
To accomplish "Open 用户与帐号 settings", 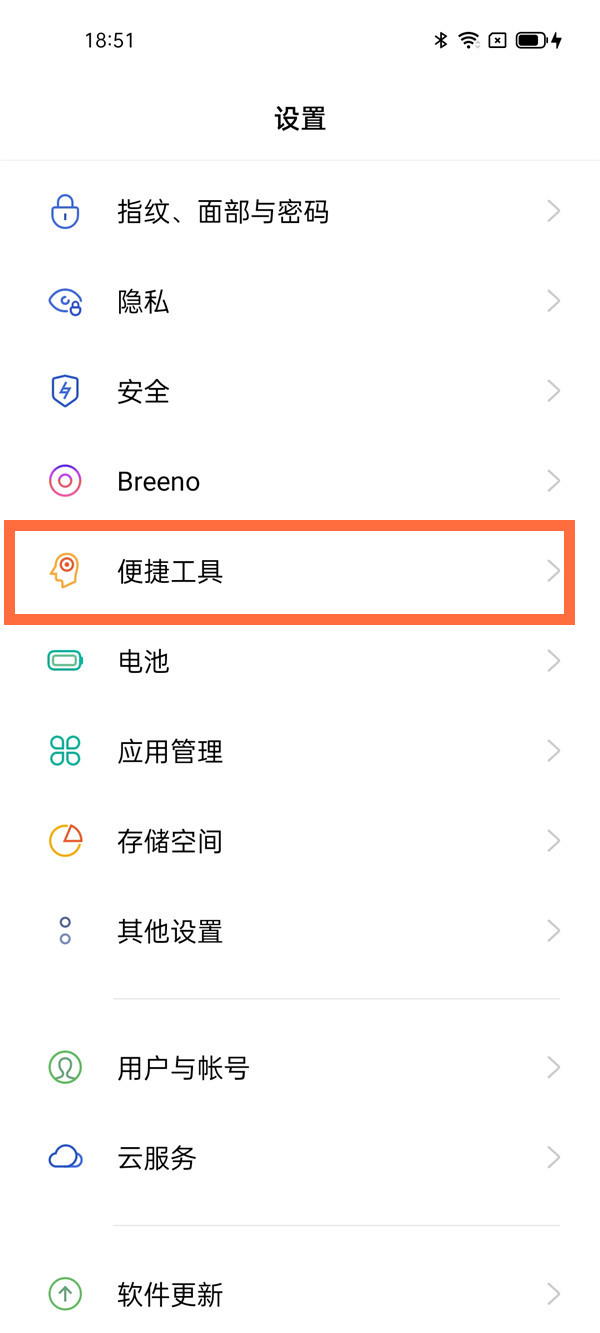I will [300, 1068].
